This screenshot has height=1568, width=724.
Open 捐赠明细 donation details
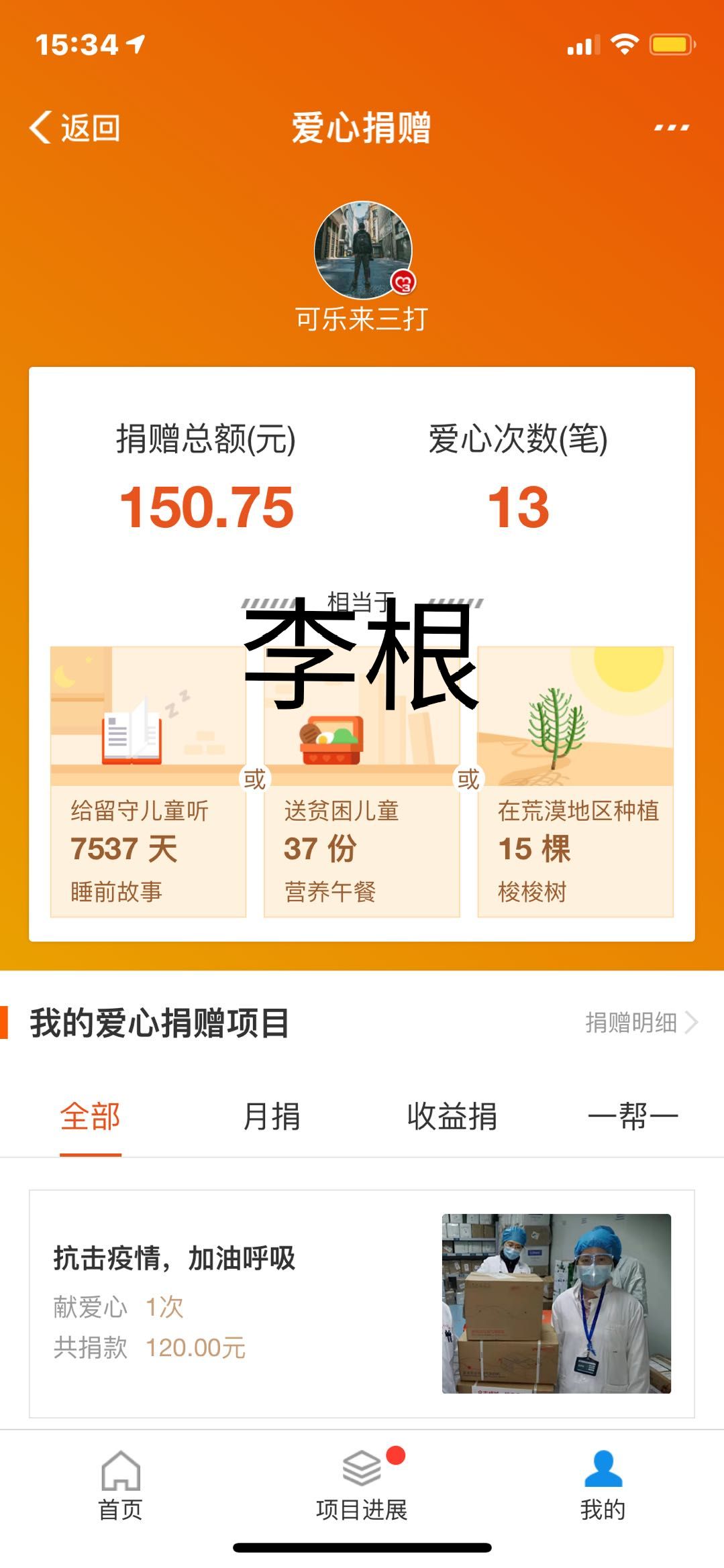point(641,1023)
